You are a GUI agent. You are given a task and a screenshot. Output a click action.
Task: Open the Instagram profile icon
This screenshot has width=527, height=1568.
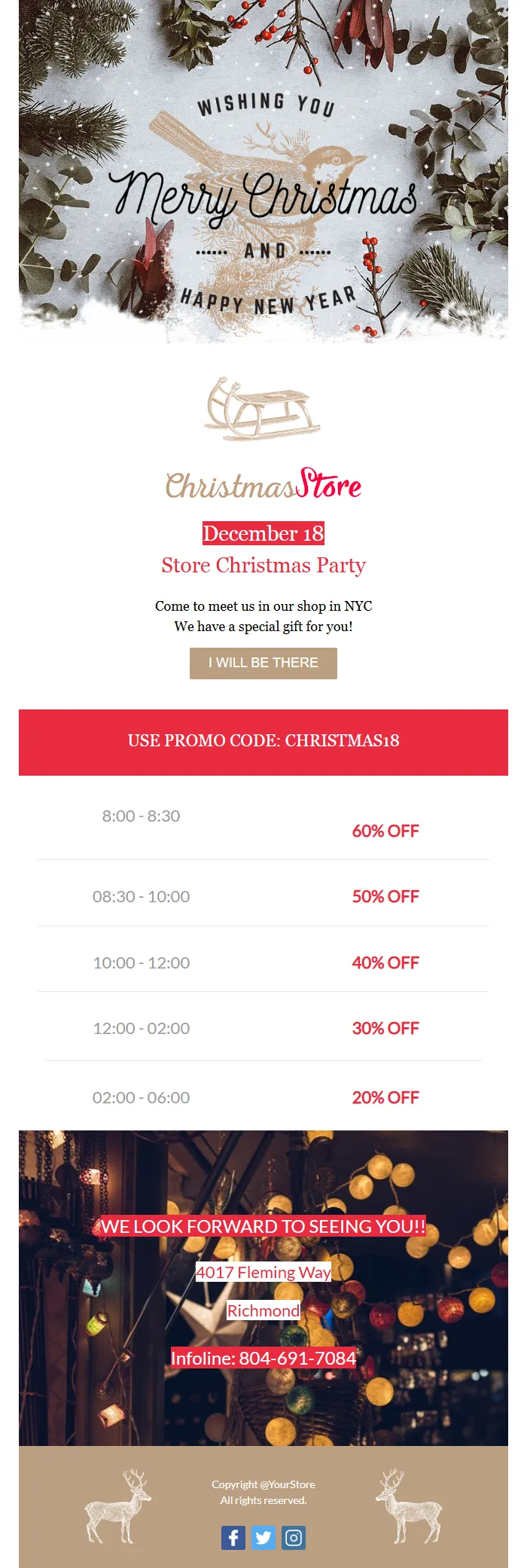point(294,1537)
